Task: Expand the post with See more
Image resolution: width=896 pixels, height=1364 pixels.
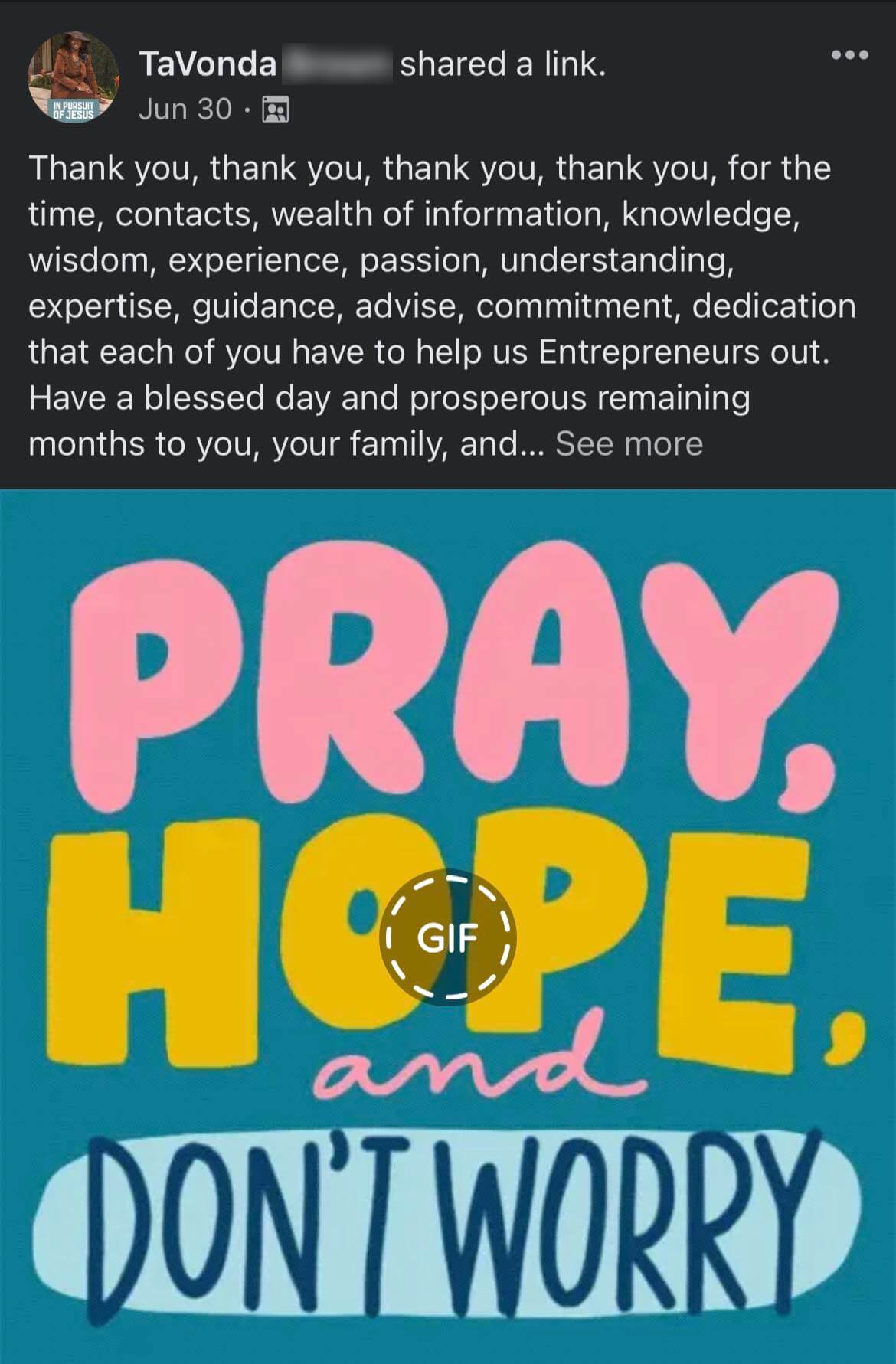Action: click(x=629, y=444)
